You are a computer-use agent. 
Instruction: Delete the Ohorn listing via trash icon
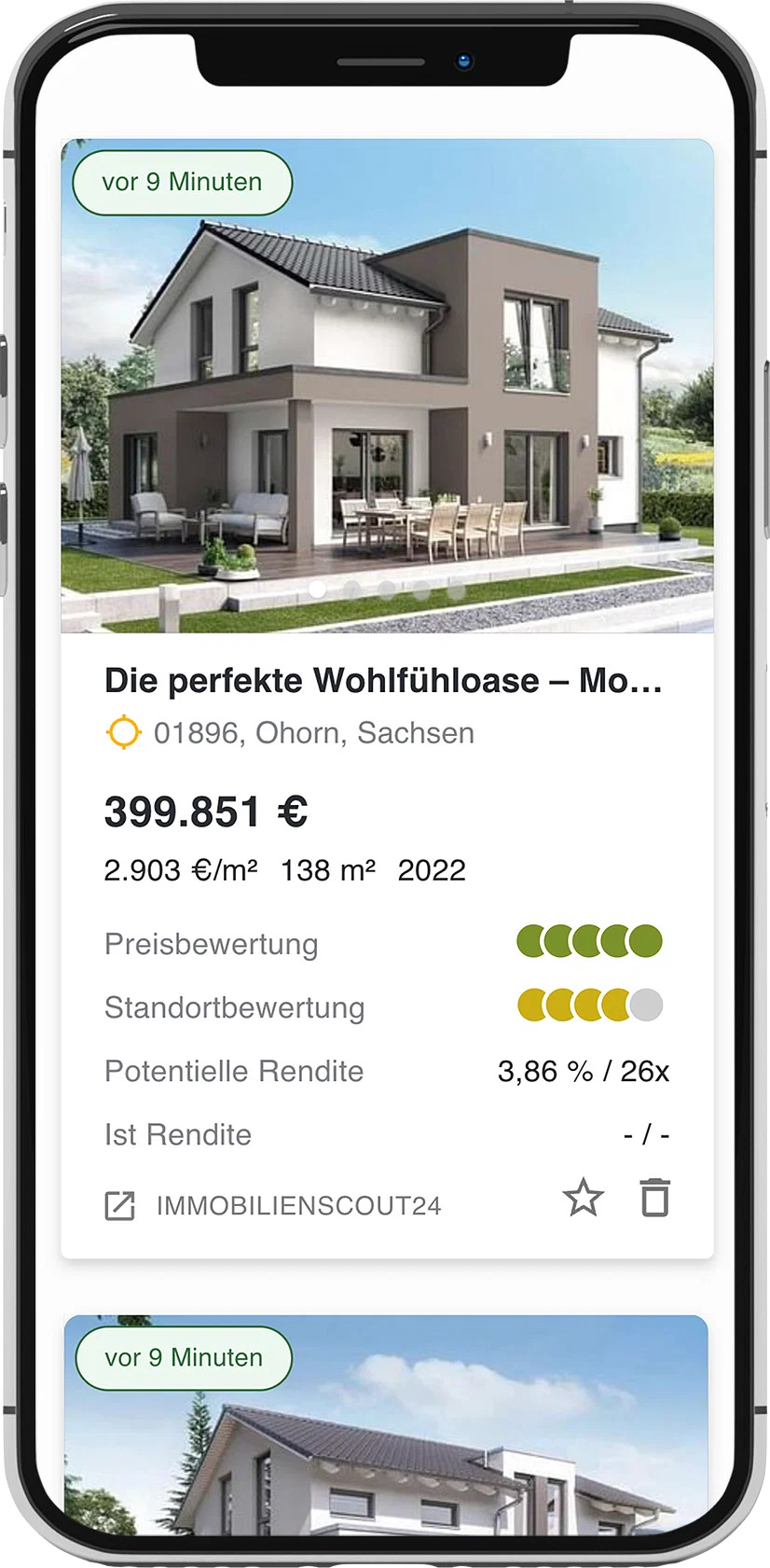point(655,1198)
